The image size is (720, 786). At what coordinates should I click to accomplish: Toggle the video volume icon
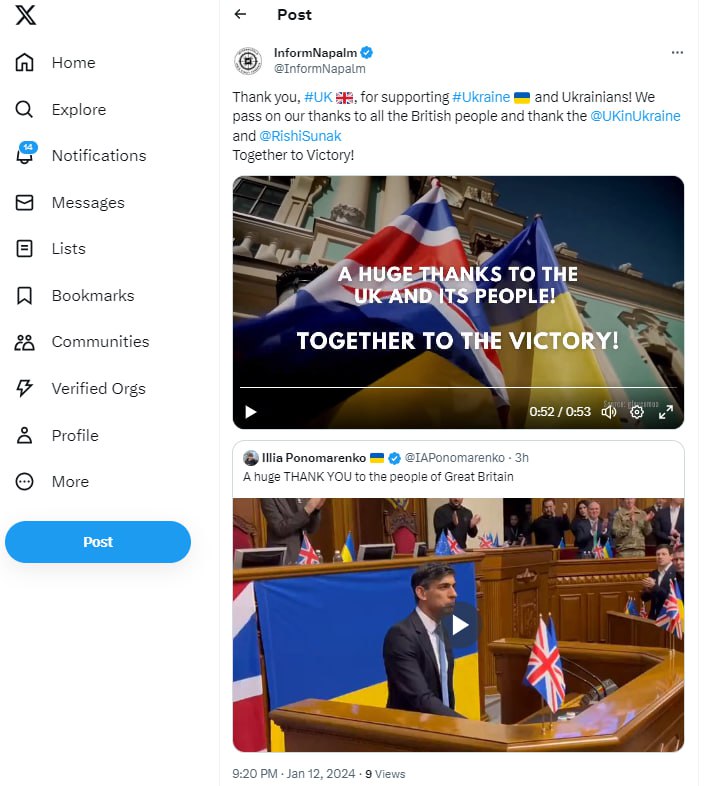[609, 412]
